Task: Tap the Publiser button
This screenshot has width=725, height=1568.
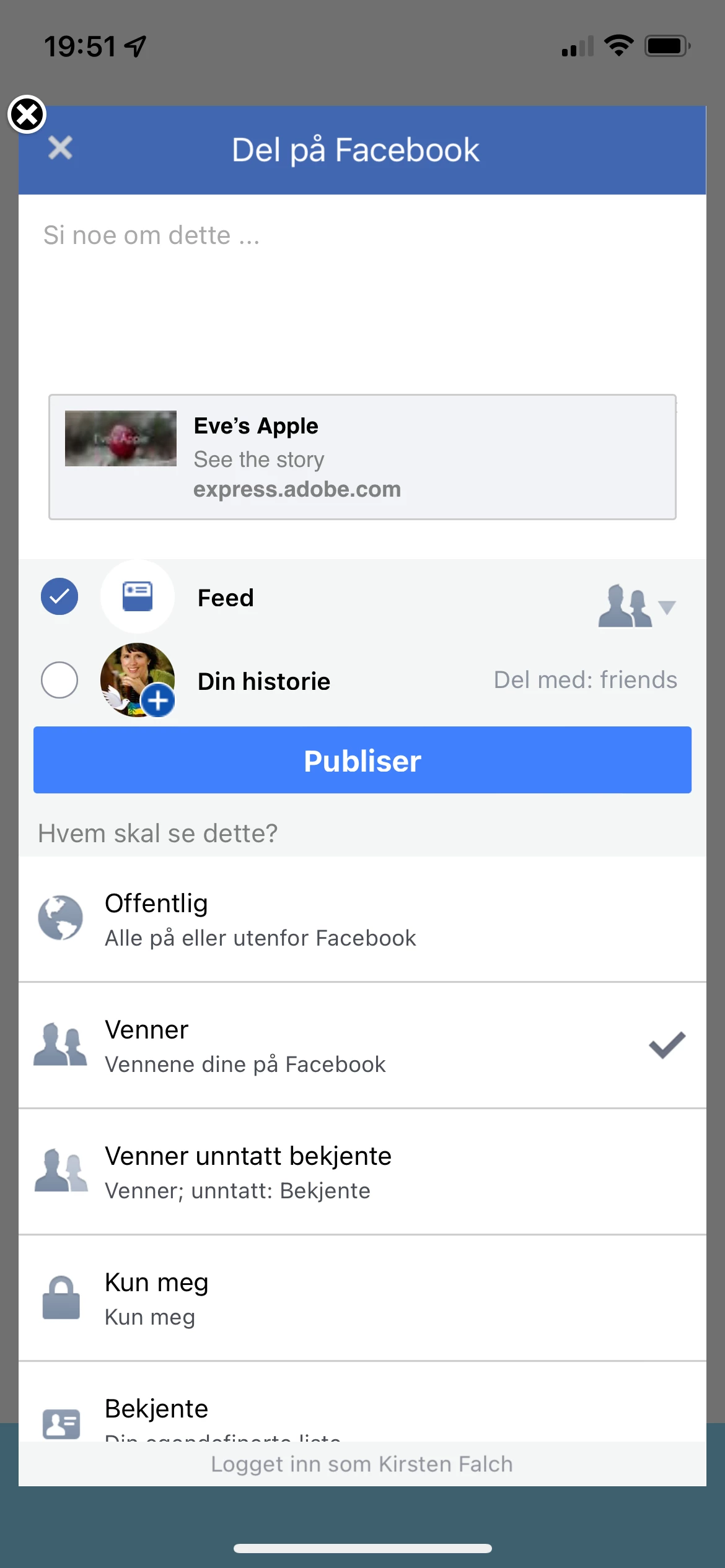Action: click(362, 760)
